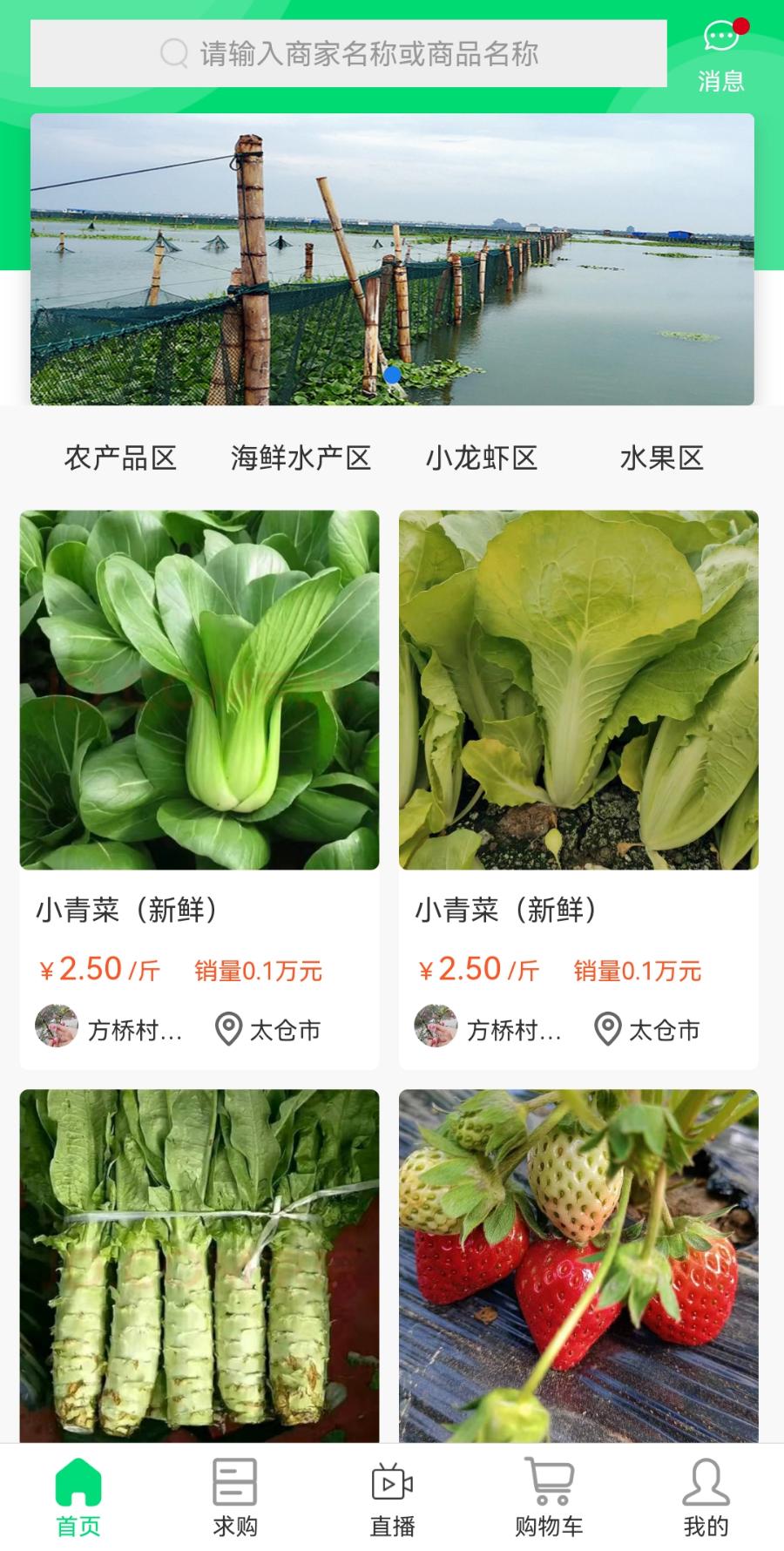Screen dimensions: 784x1551
Task: Click the search magnifier icon
Action: point(173,53)
